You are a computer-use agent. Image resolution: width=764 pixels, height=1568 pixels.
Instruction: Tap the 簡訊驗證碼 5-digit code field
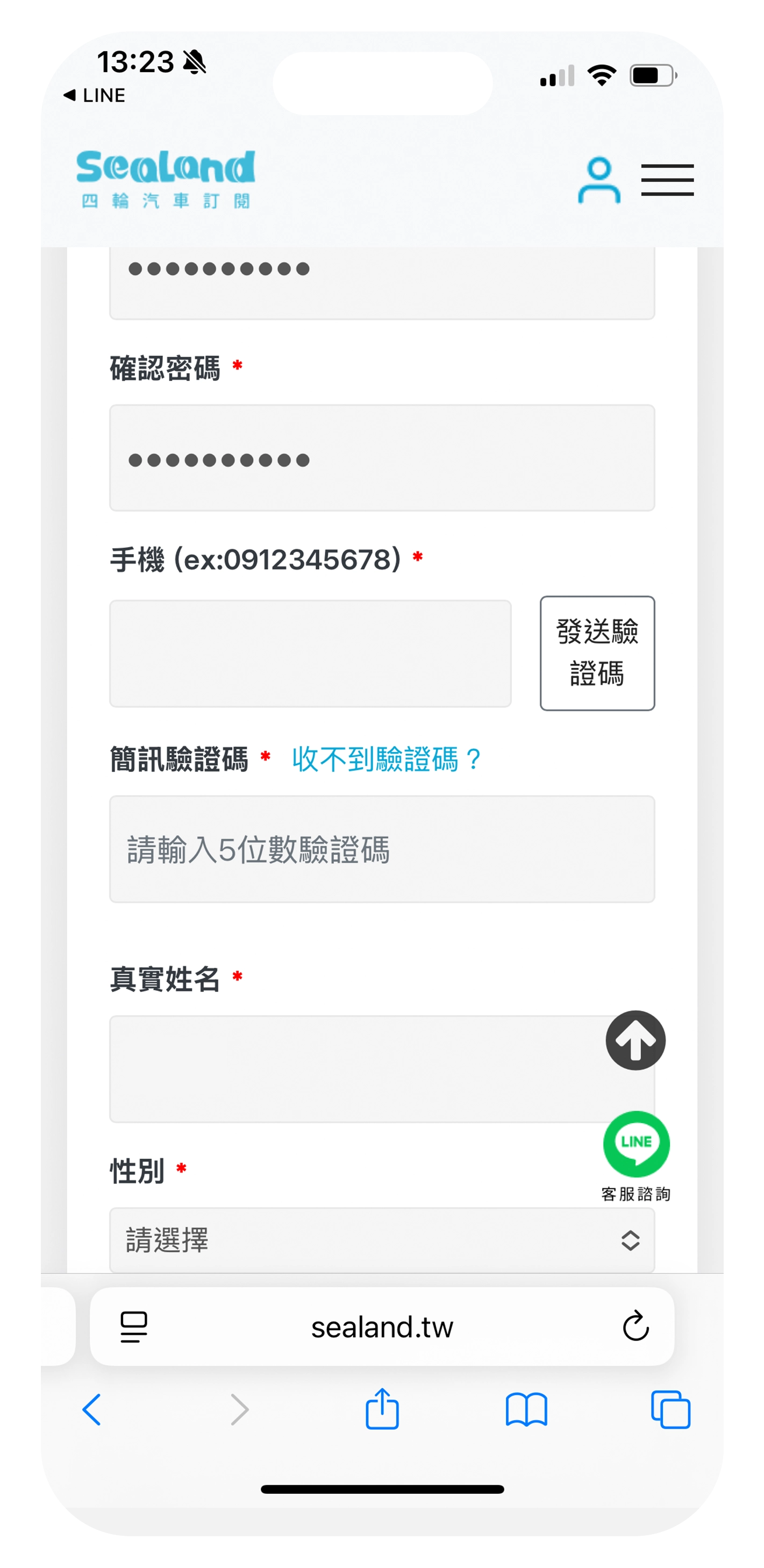coord(381,848)
